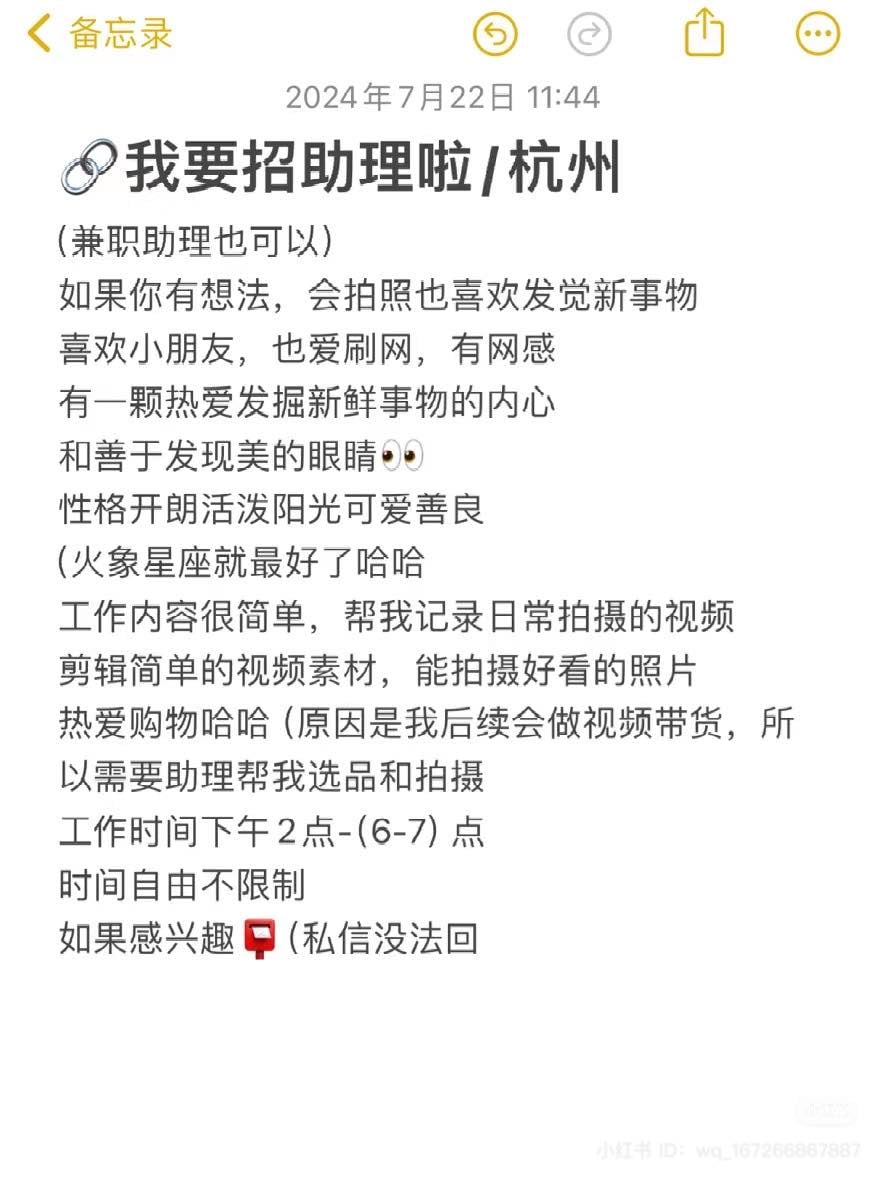This screenshot has height=1181, width=886.
Task: Share this note
Action: coord(704,32)
